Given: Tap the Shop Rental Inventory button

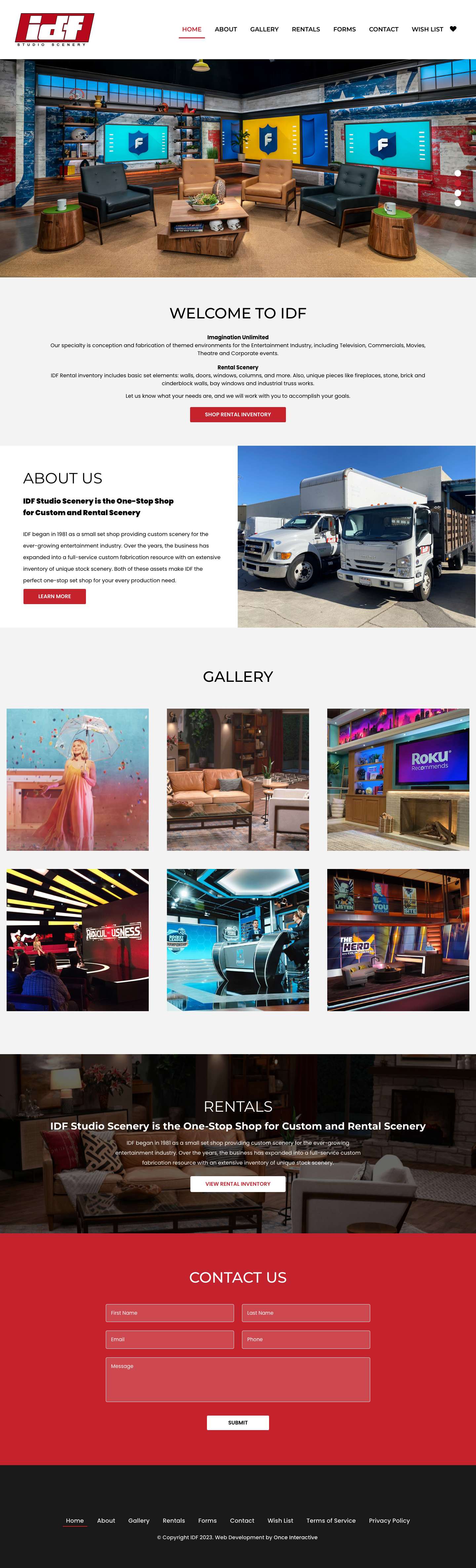Looking at the screenshot, I should tap(237, 415).
